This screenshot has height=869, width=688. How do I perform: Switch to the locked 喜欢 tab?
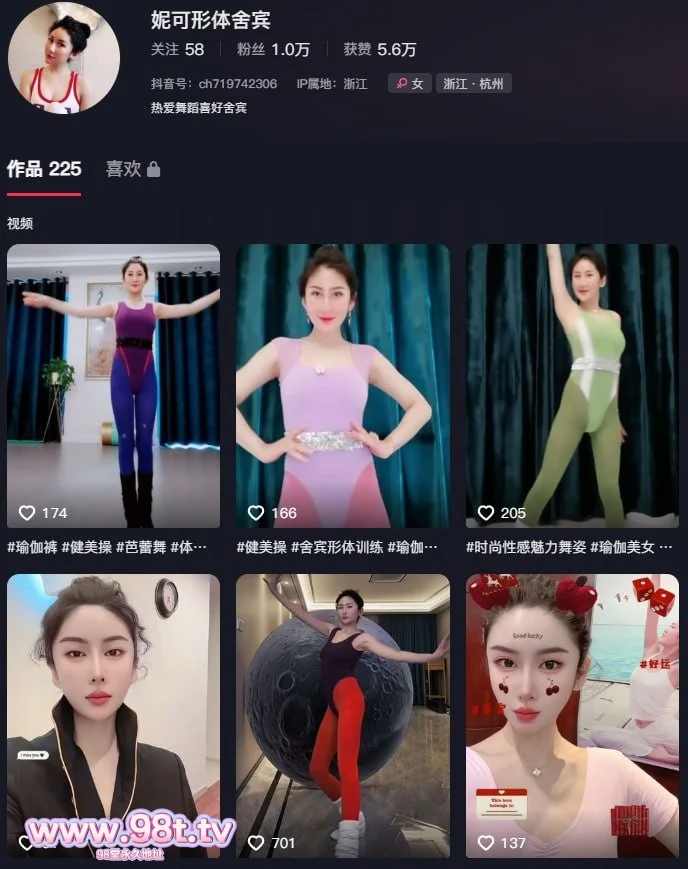click(x=133, y=170)
